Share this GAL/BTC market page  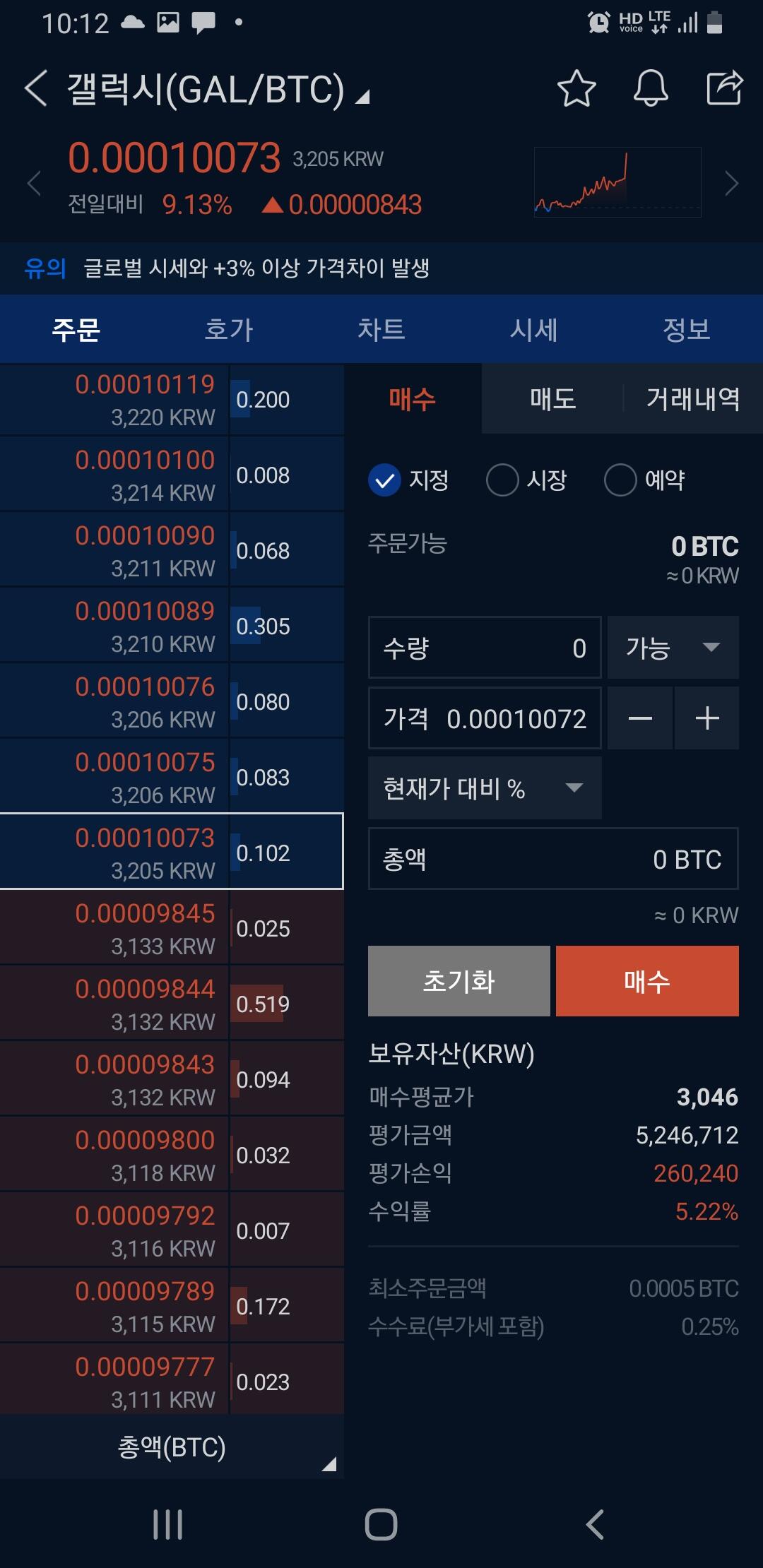(x=725, y=88)
